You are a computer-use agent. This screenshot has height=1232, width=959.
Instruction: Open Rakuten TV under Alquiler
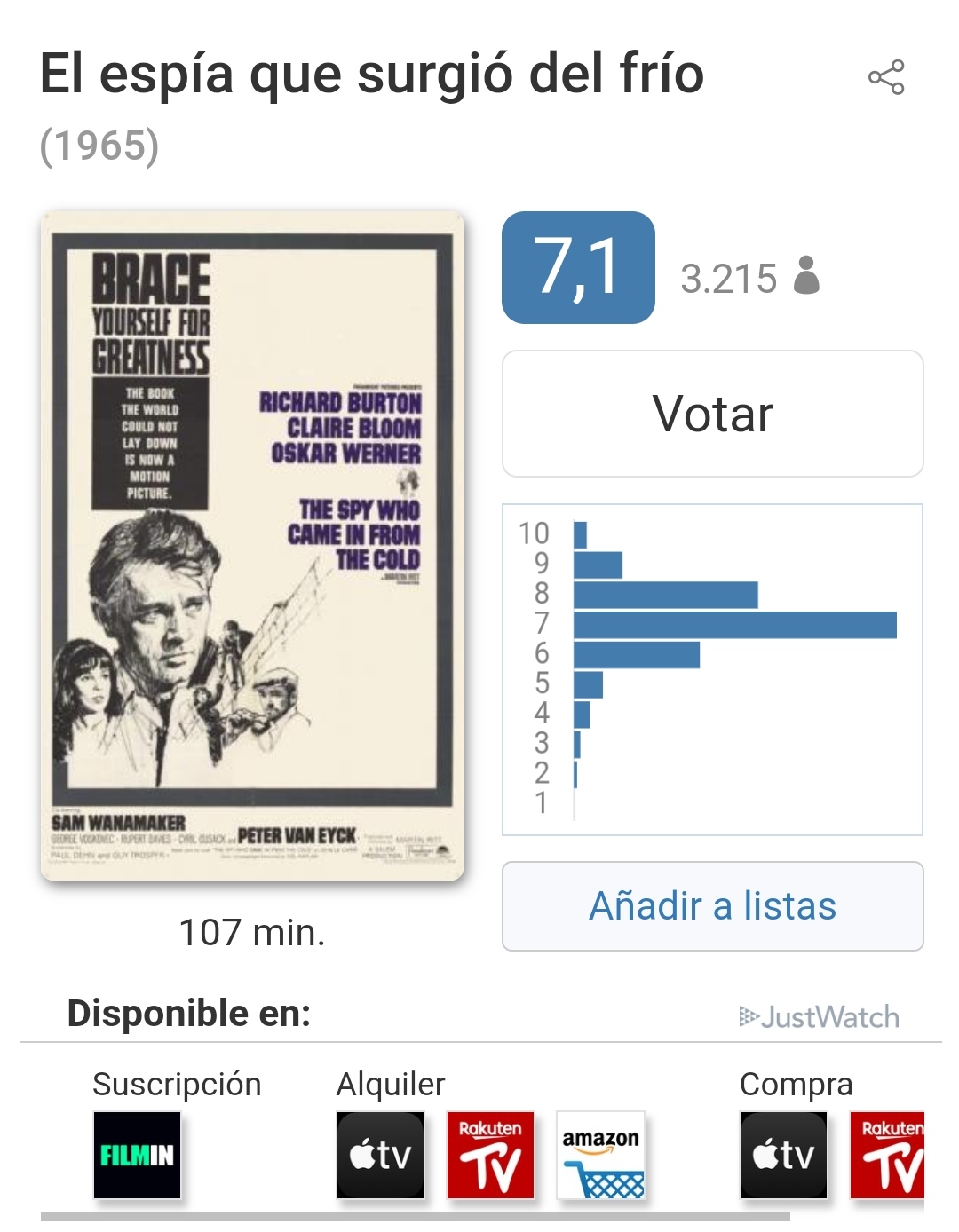(x=490, y=1155)
